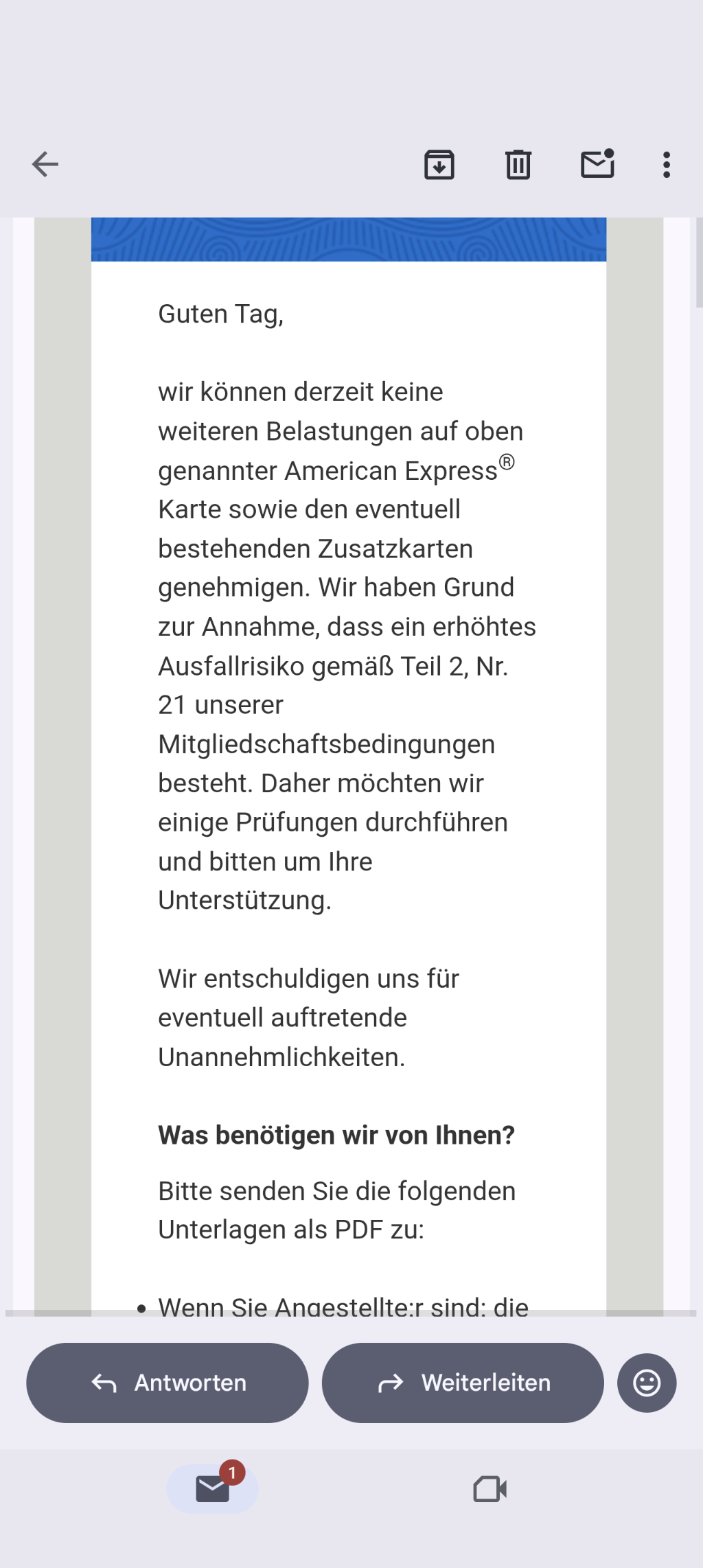Mark the email as unread
This screenshot has width=703, height=1568.
pos(597,165)
